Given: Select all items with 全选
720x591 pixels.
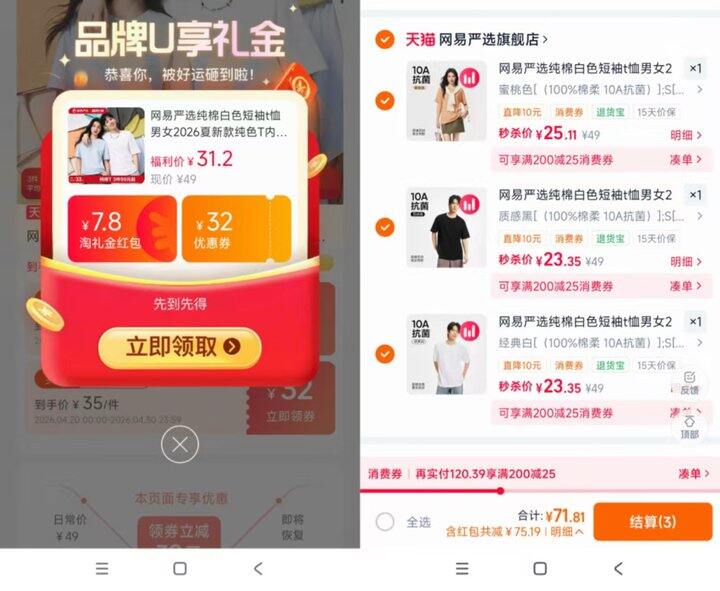Looking at the screenshot, I should pos(403,522).
